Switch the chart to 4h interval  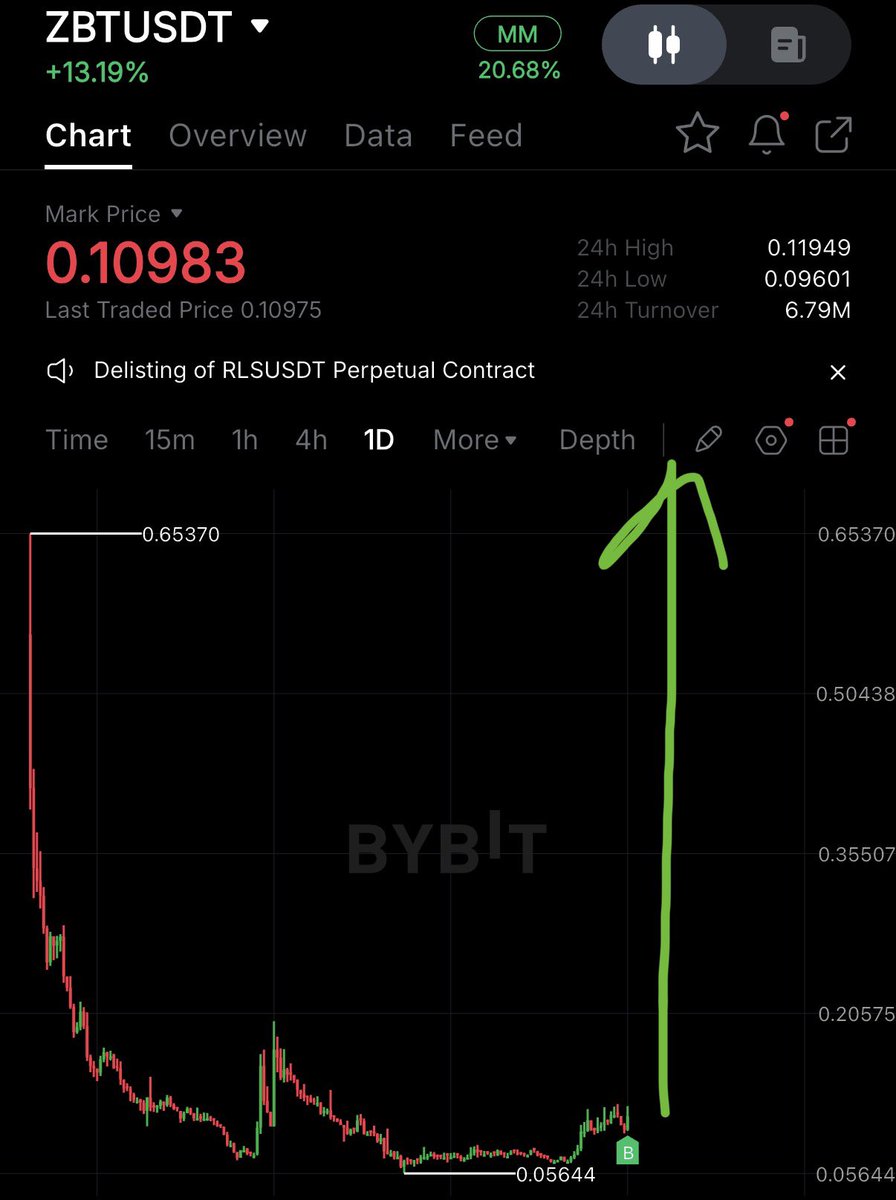(x=311, y=440)
